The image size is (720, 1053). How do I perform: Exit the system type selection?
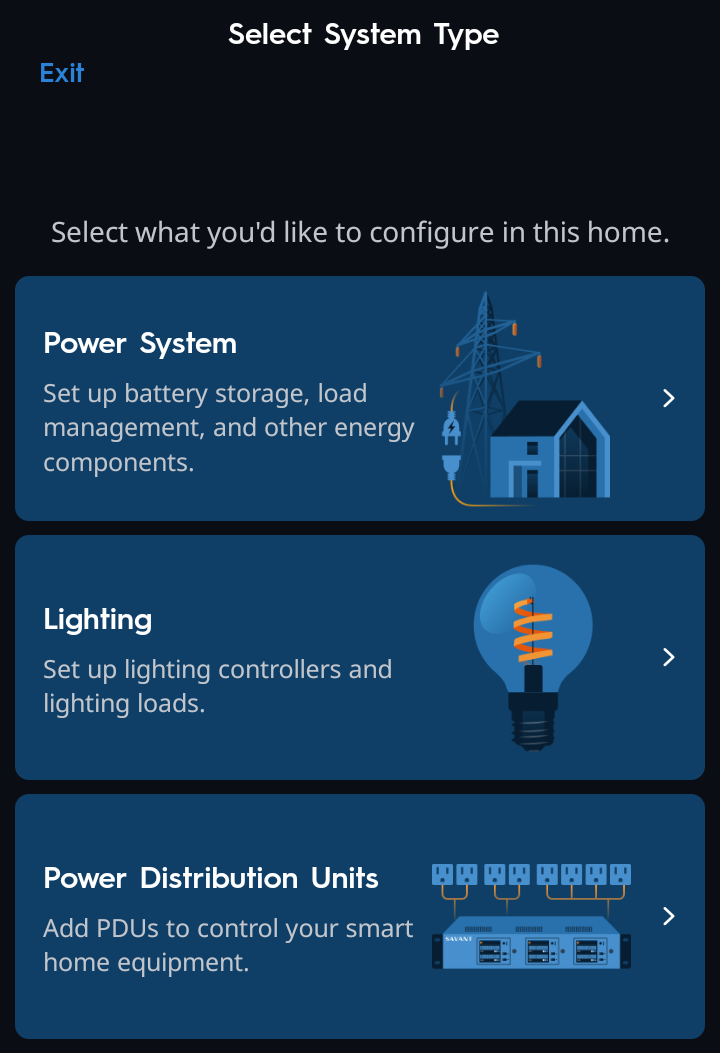click(62, 73)
